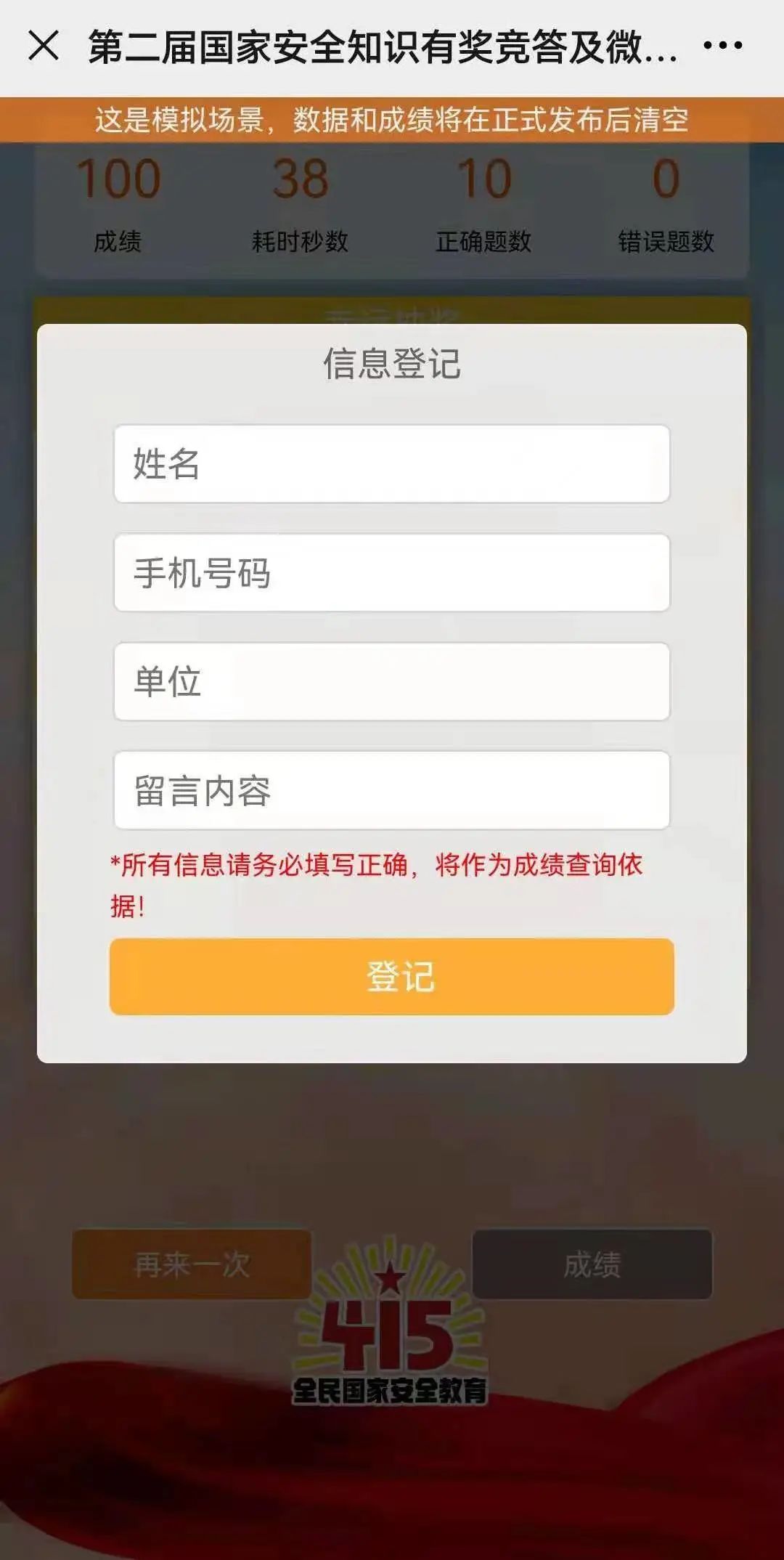Image resolution: width=784 pixels, height=1560 pixels.
Task: Tap the 姓名 name field
Action: click(392, 464)
